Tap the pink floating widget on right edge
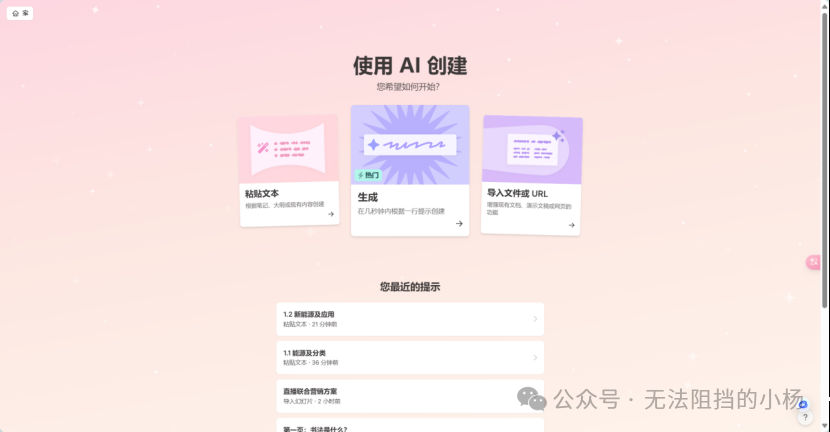 (x=813, y=262)
